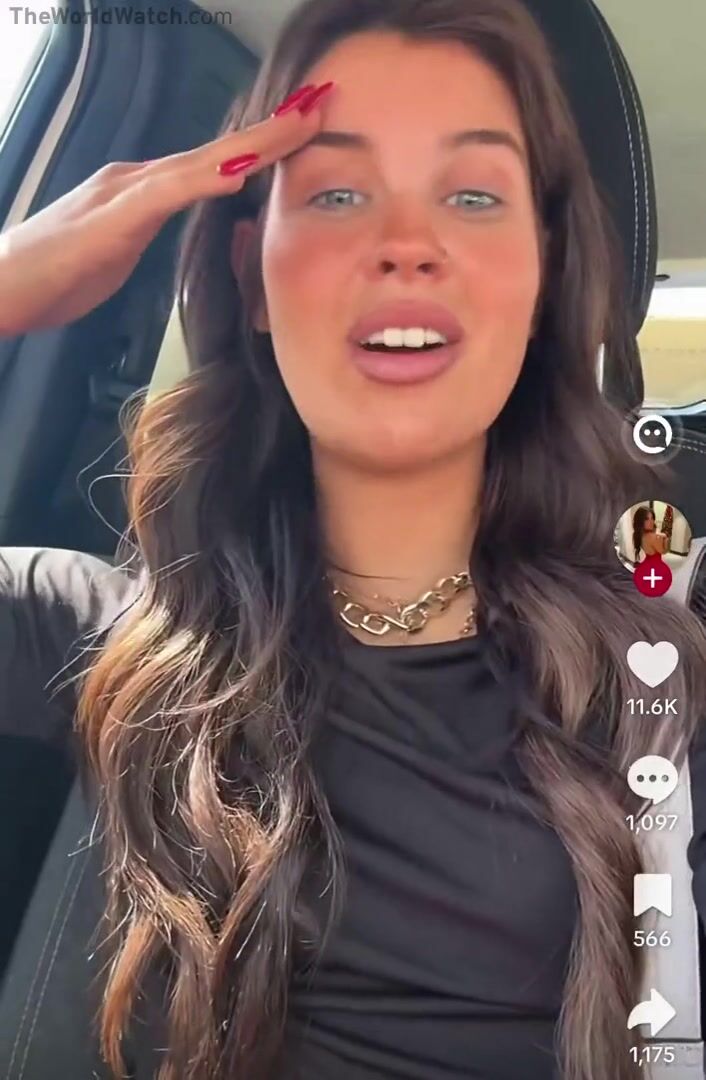Save this video with the bookmark icon
The image size is (706, 1080).
point(652,896)
